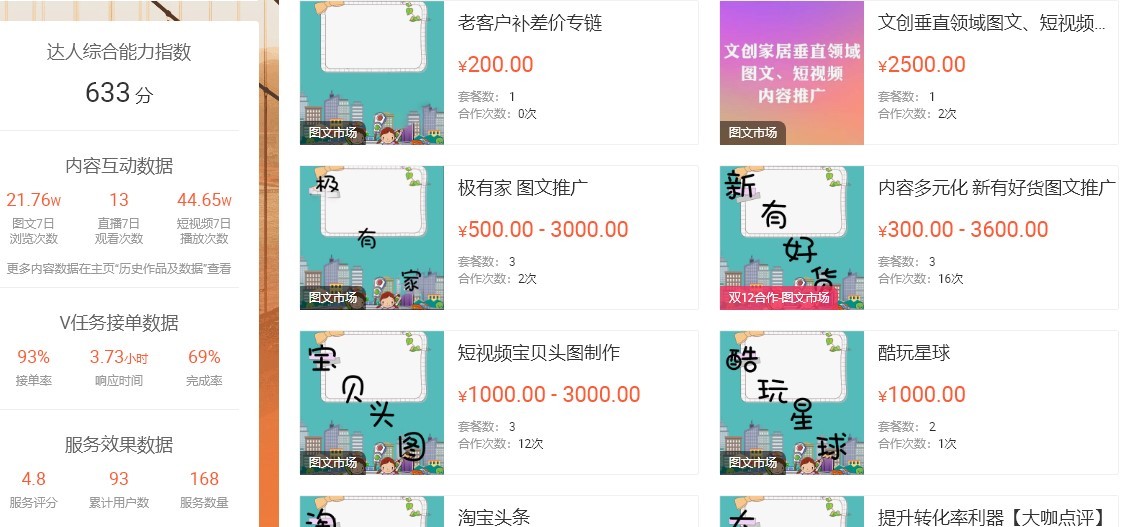Open the 短视频宝贝头图制作 service card

pyautogui.click(x=538, y=353)
